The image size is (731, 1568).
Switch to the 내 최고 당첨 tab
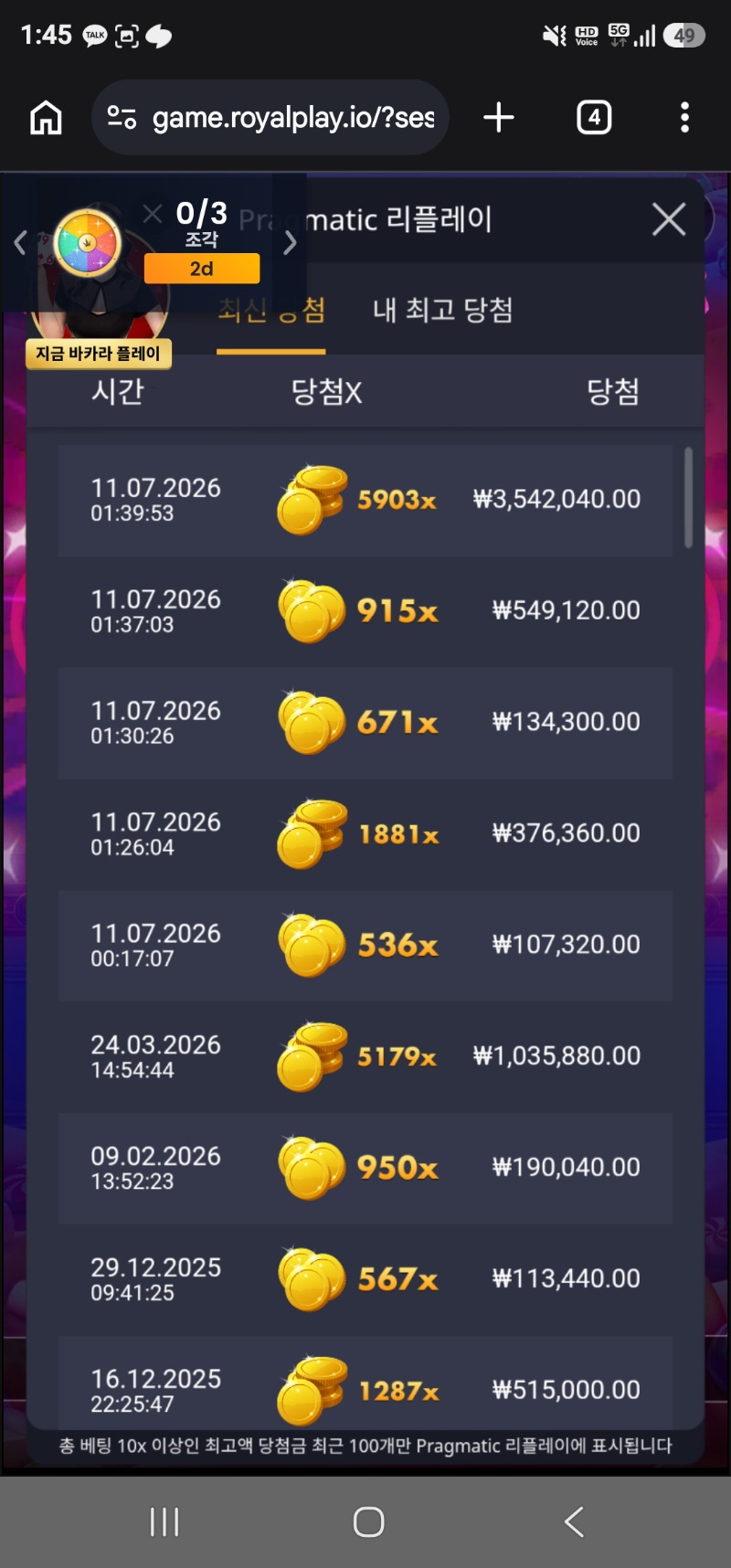(442, 311)
